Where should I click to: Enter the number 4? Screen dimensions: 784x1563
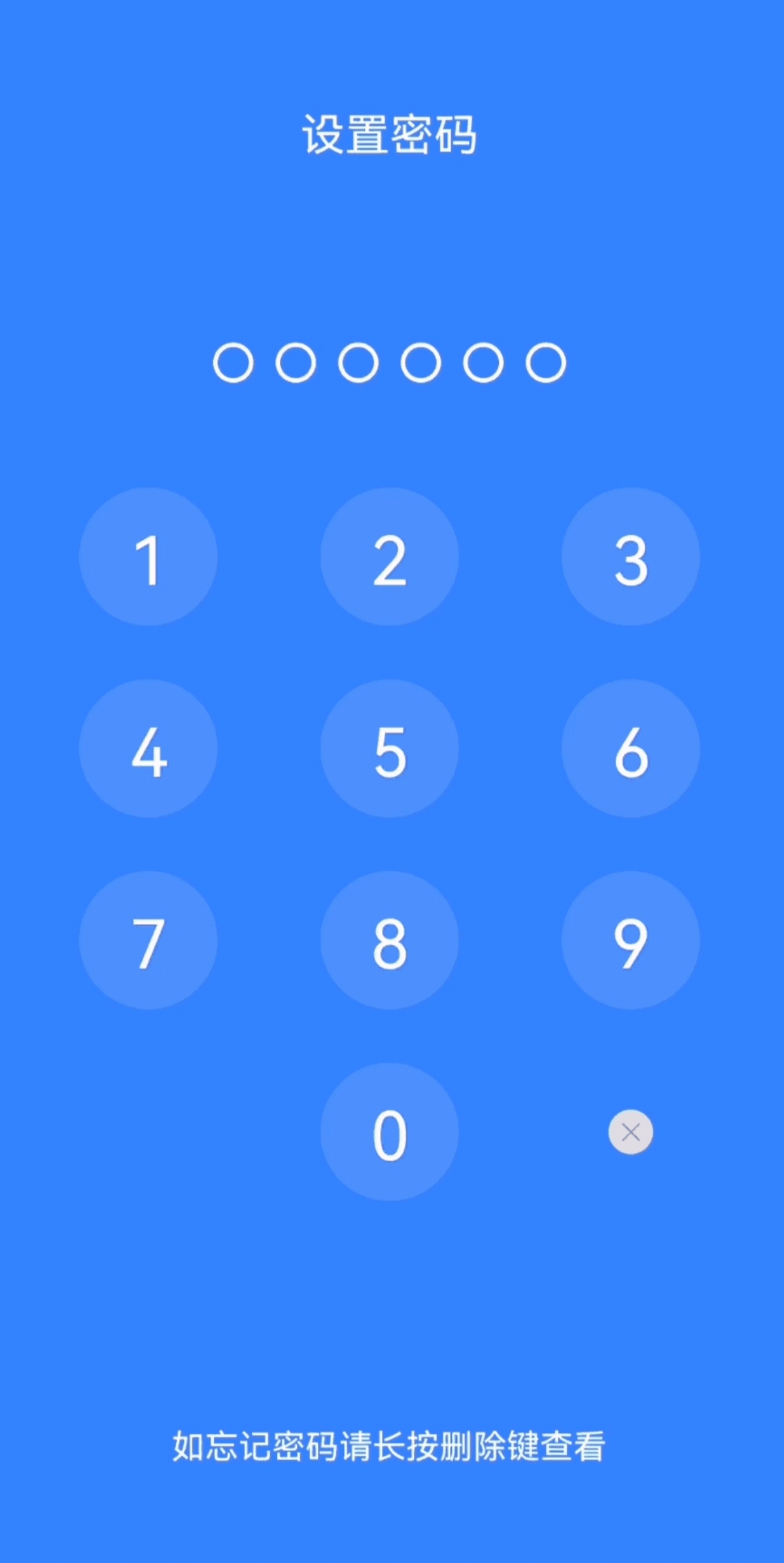click(148, 748)
